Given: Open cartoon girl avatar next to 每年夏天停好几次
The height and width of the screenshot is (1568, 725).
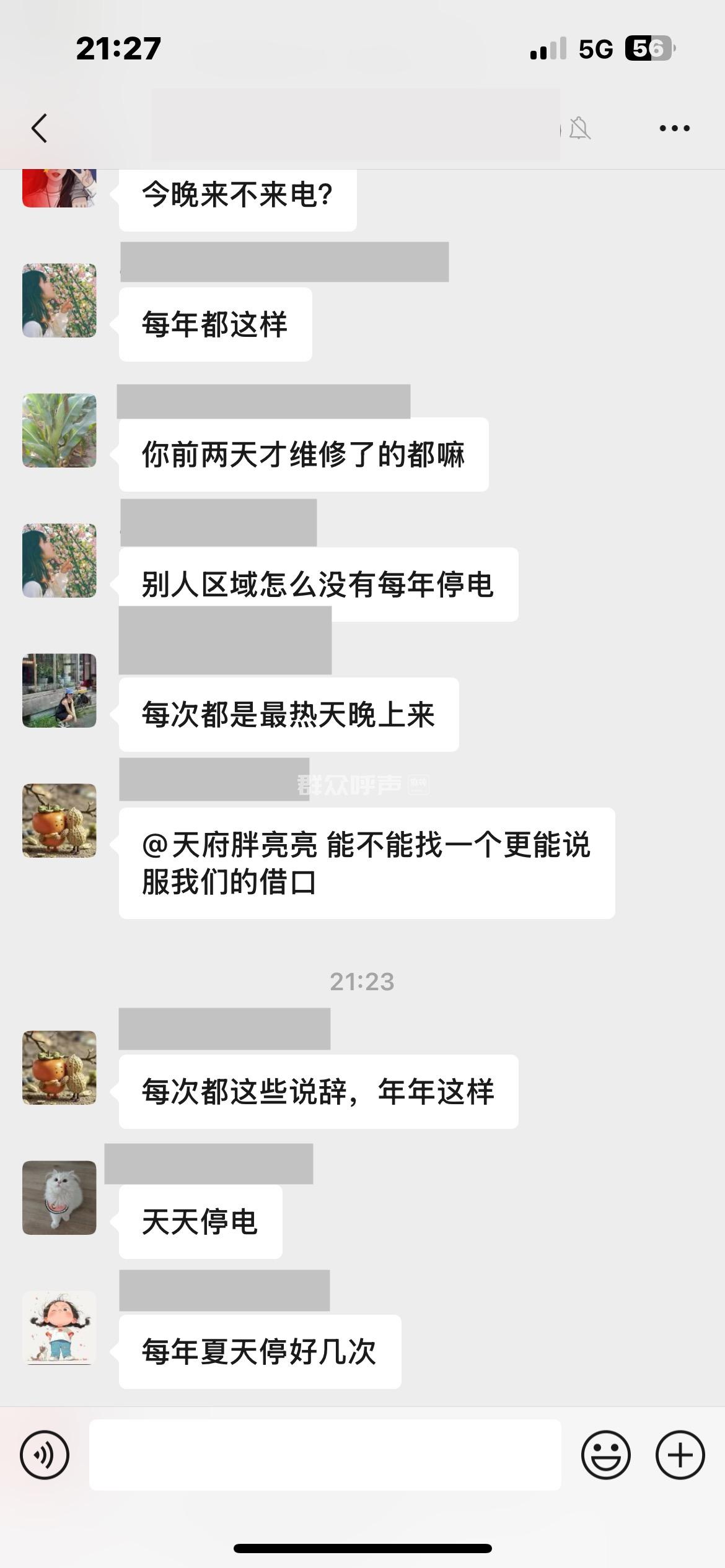Looking at the screenshot, I should (59, 1328).
